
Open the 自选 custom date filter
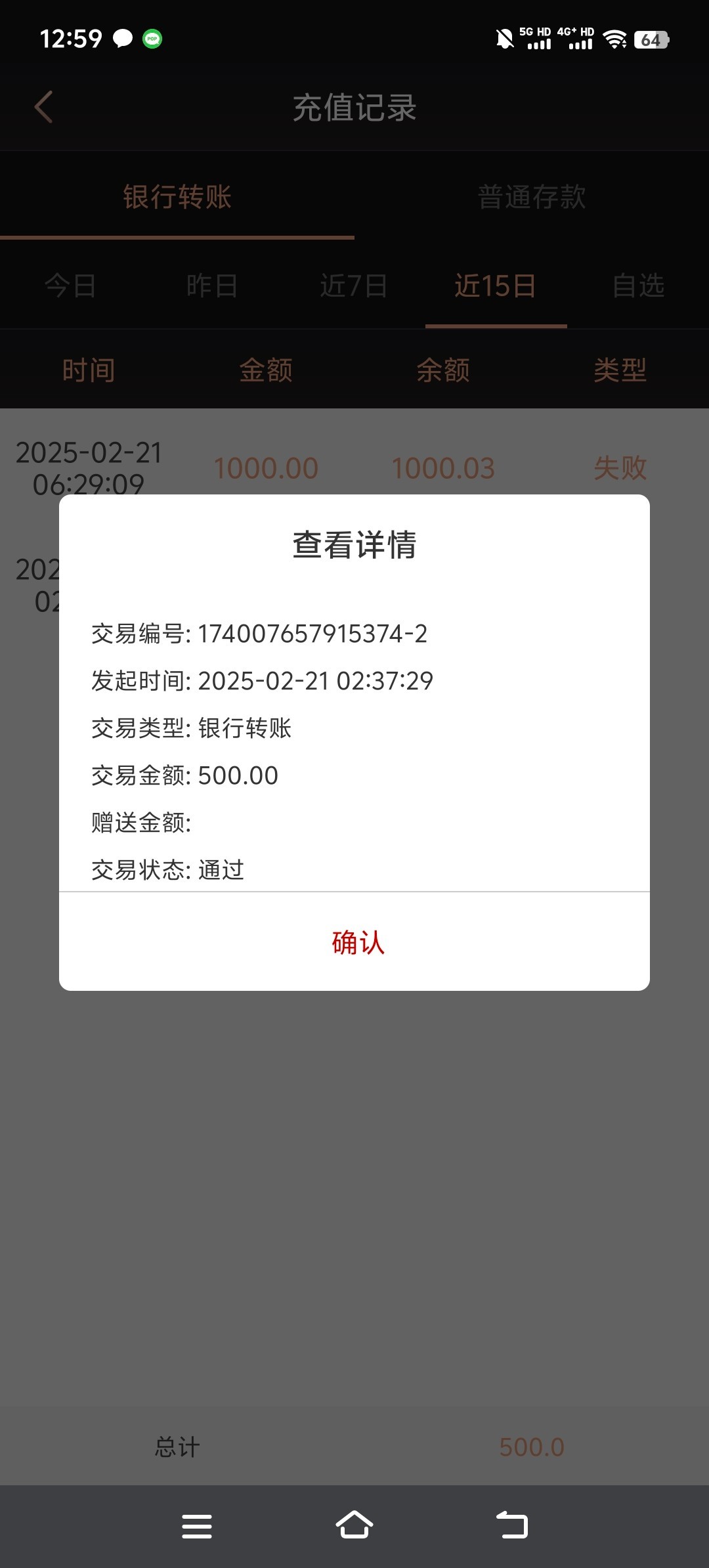pos(638,286)
